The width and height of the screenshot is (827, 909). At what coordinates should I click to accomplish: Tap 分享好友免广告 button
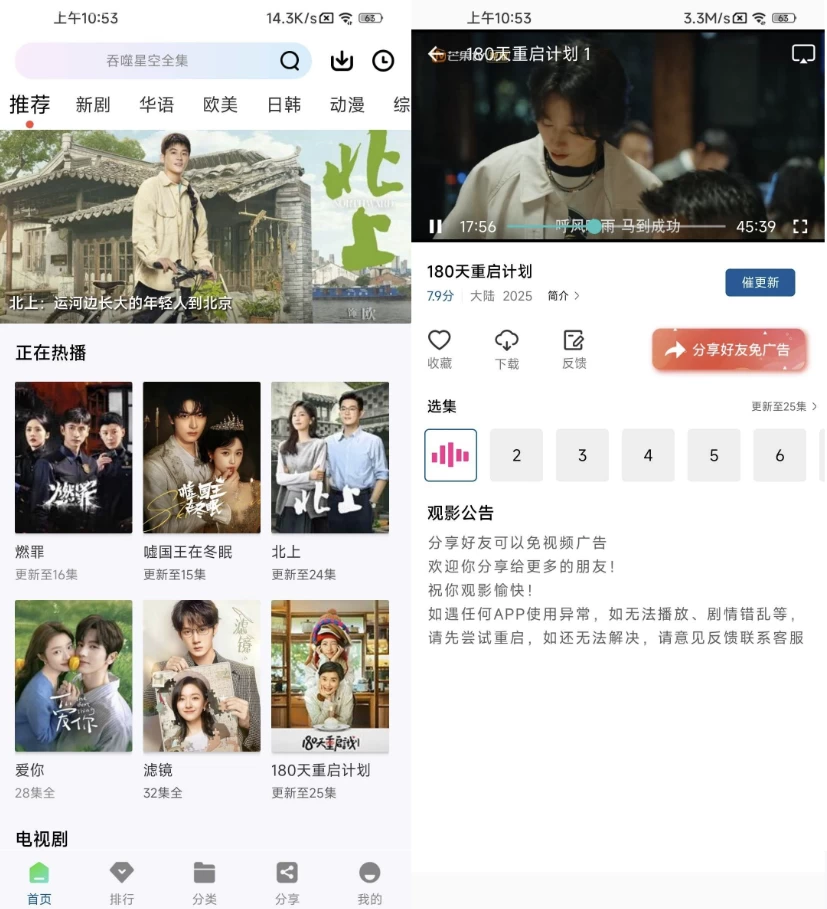pyautogui.click(x=729, y=350)
